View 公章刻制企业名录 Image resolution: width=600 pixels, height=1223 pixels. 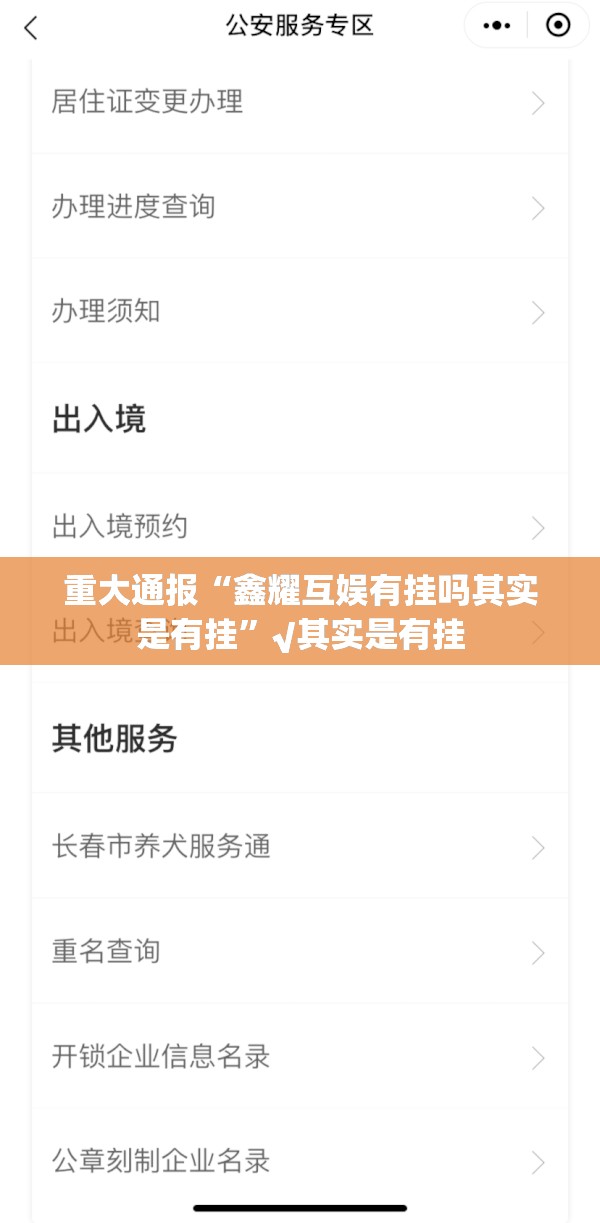[x=299, y=1161]
